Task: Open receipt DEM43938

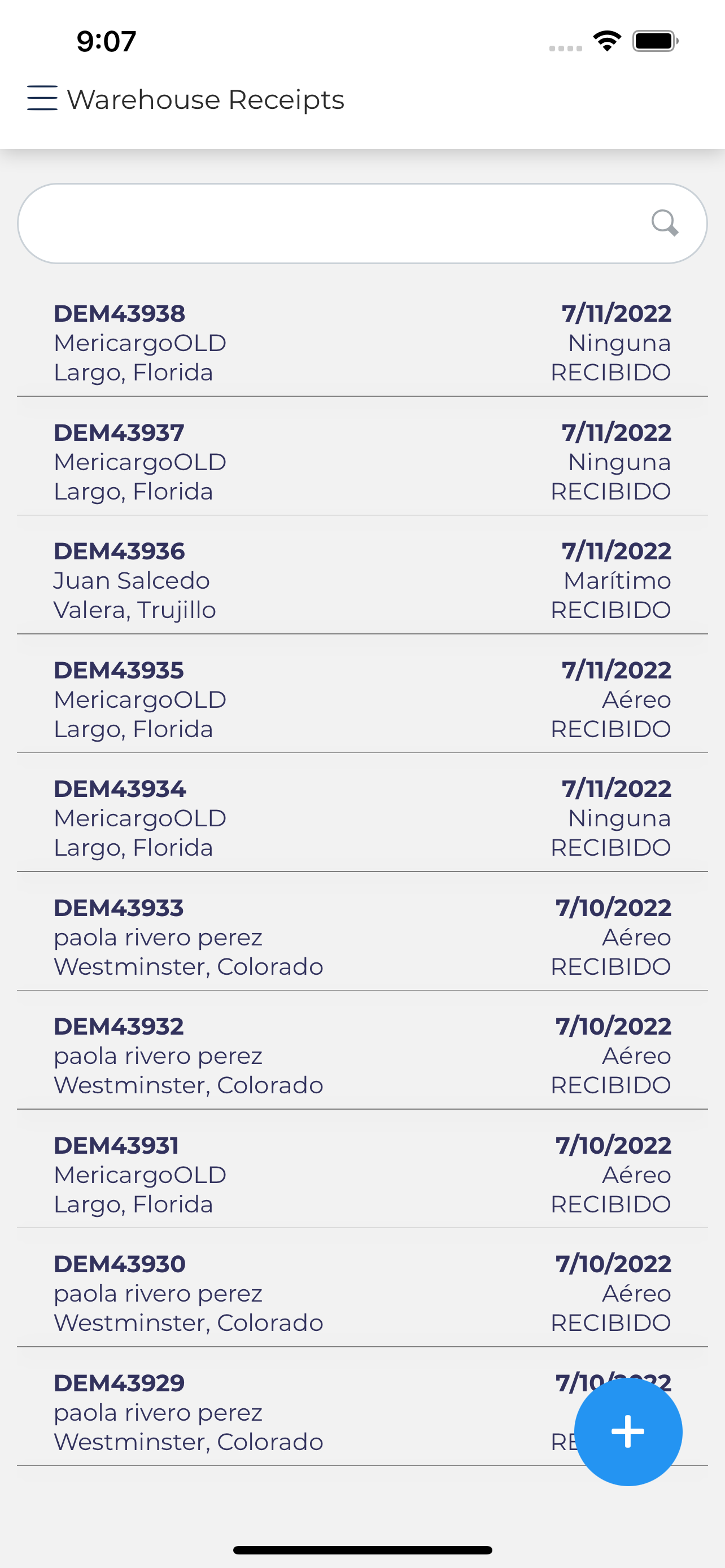Action: 362,343
